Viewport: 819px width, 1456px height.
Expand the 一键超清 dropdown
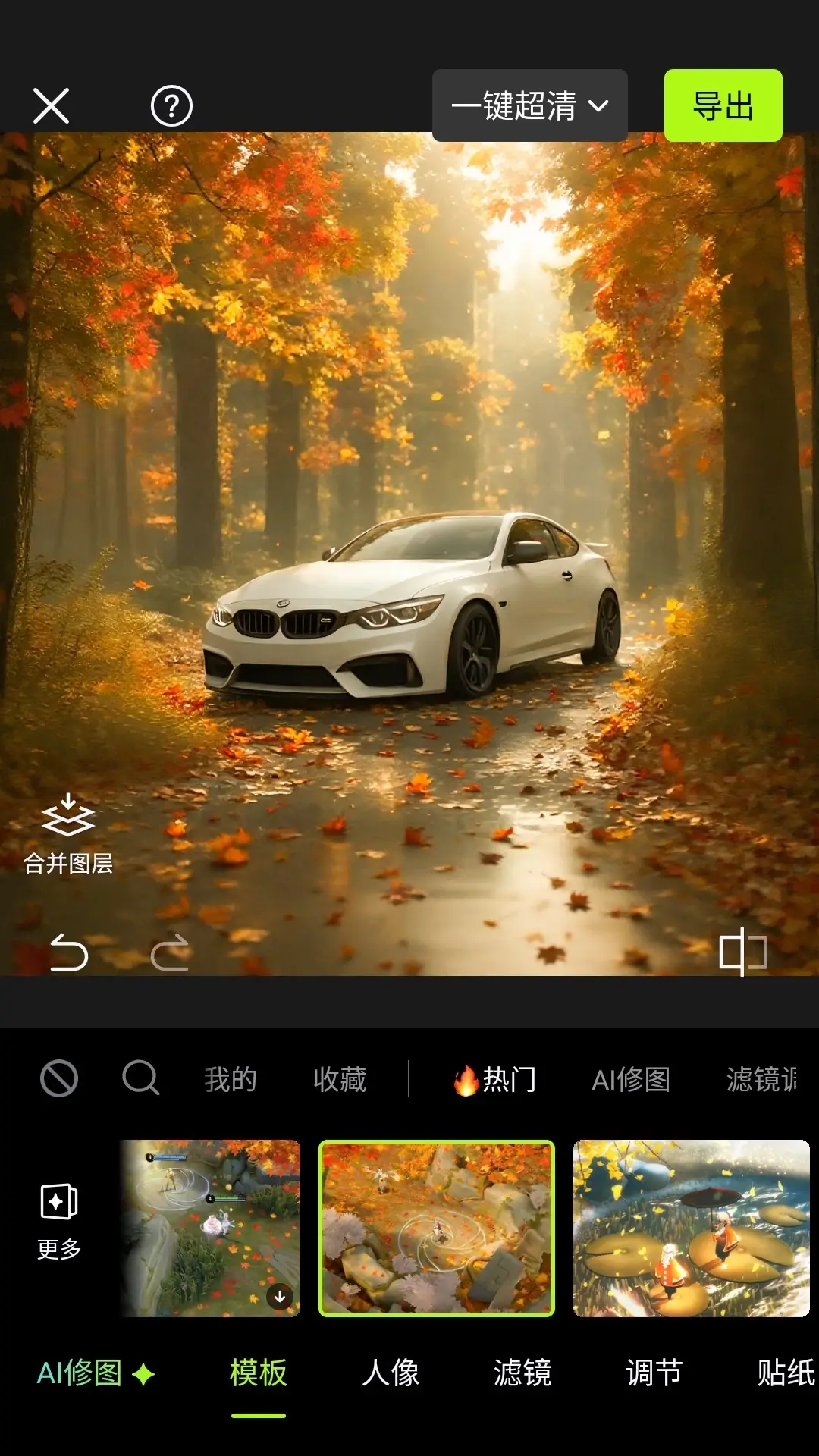tap(529, 105)
